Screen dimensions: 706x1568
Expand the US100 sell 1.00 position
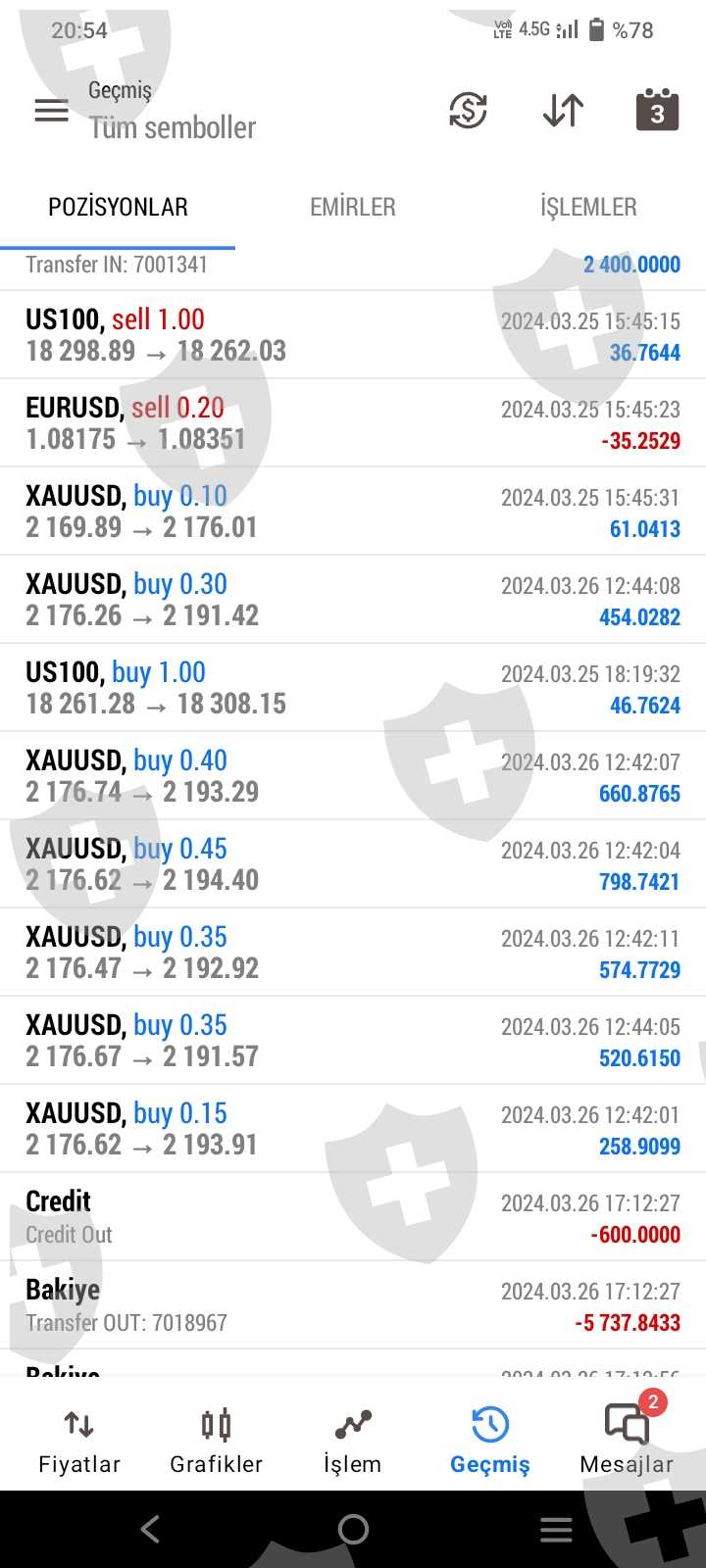coord(353,335)
